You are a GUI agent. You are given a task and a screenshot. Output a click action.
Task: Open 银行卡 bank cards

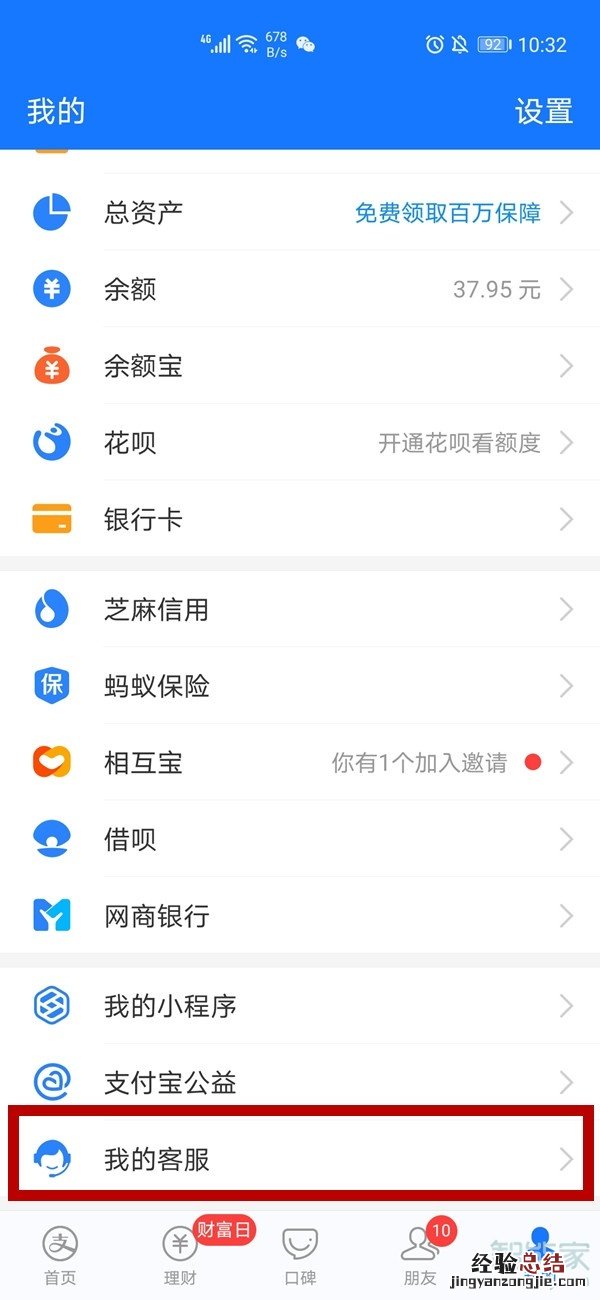point(300,520)
